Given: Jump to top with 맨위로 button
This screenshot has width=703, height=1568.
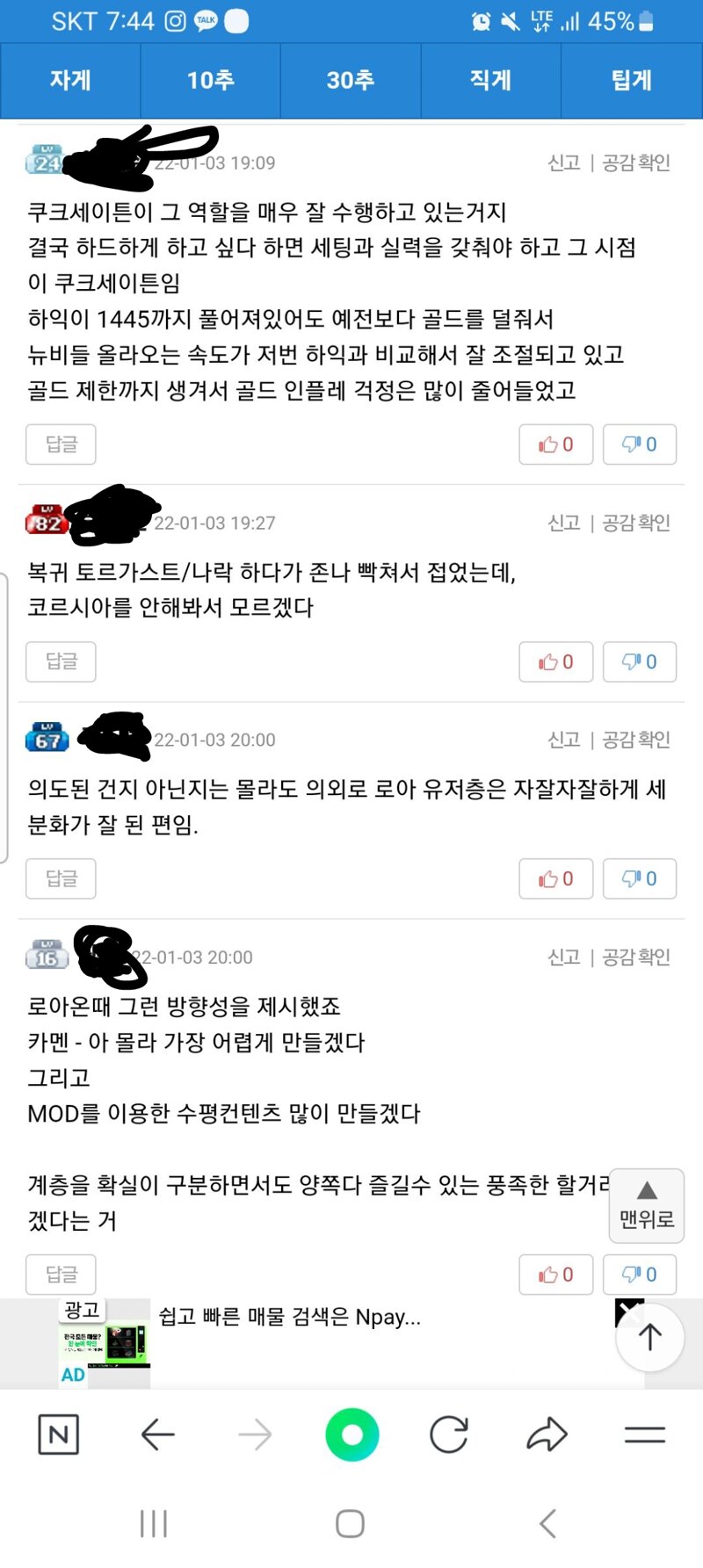Looking at the screenshot, I should pos(647,1205).
